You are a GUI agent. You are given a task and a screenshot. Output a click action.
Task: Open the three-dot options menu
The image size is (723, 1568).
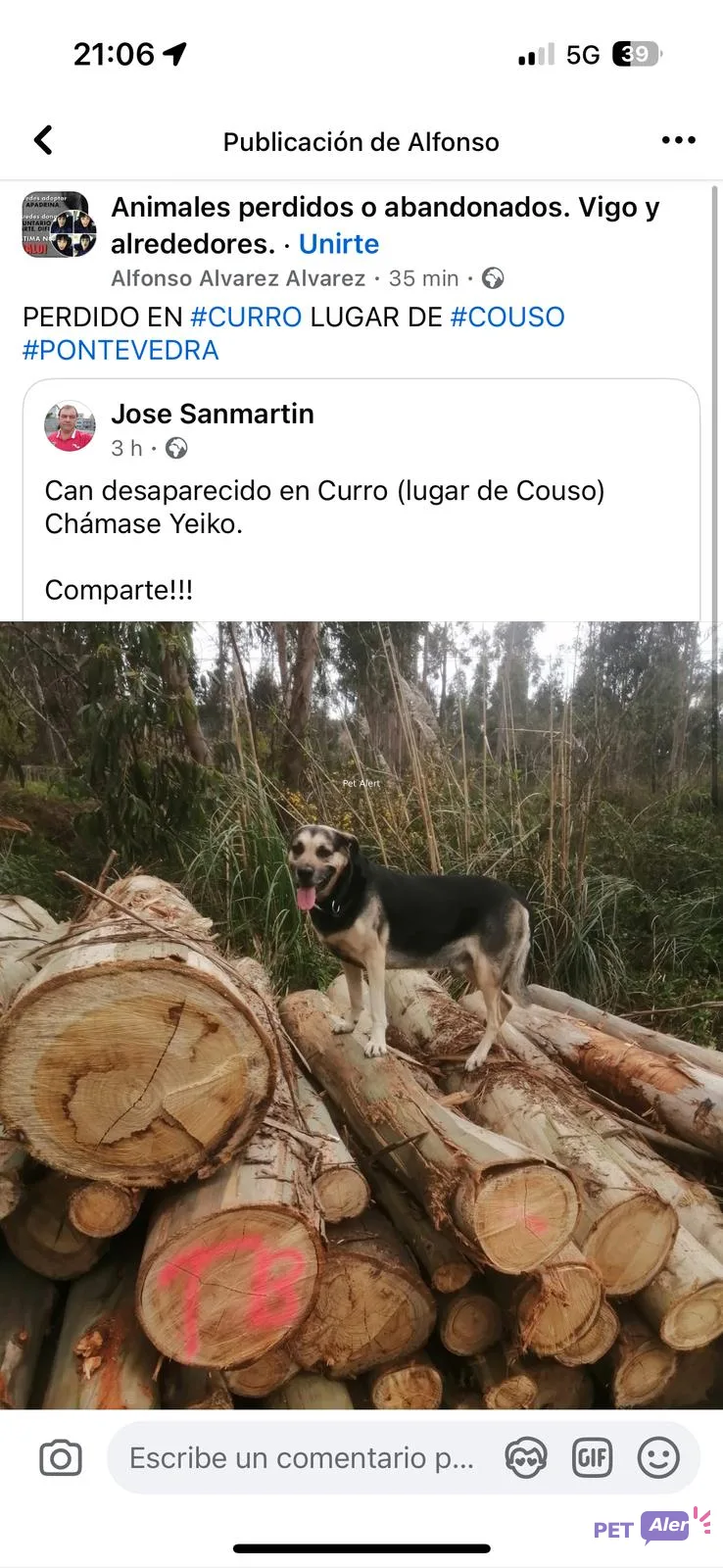678,141
